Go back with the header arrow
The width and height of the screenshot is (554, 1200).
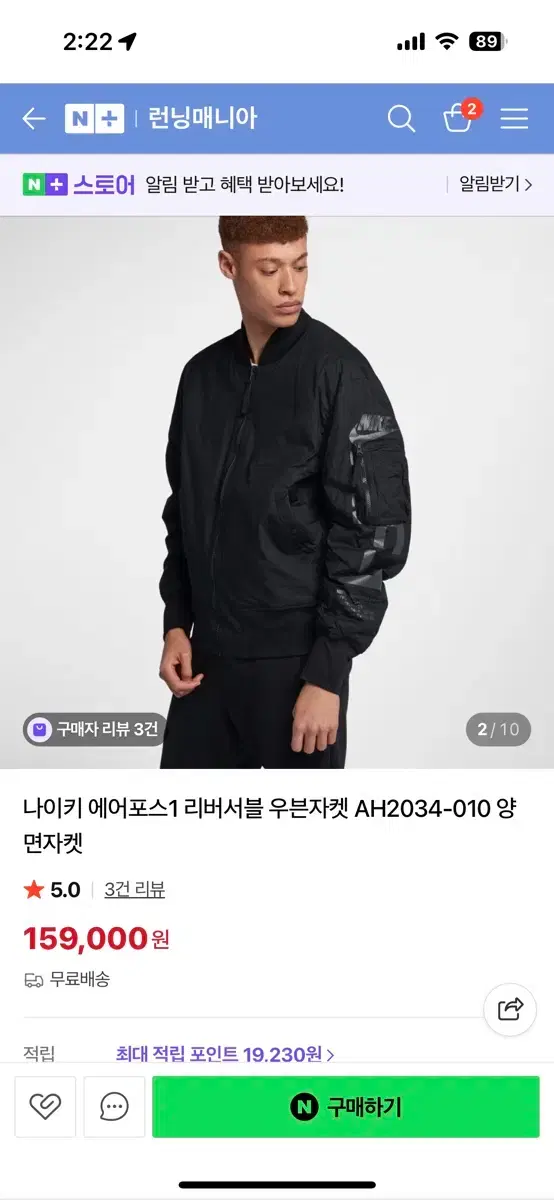point(34,119)
